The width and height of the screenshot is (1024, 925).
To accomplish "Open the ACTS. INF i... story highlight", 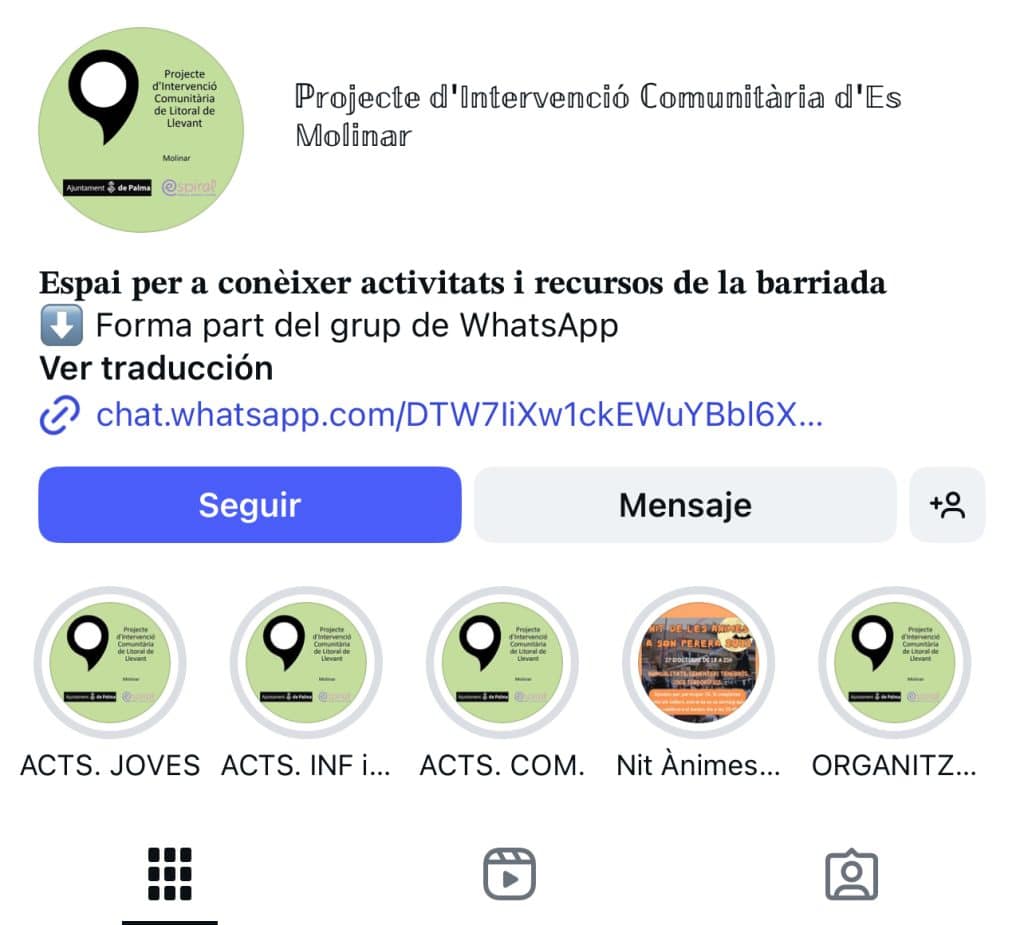I will (306, 662).
